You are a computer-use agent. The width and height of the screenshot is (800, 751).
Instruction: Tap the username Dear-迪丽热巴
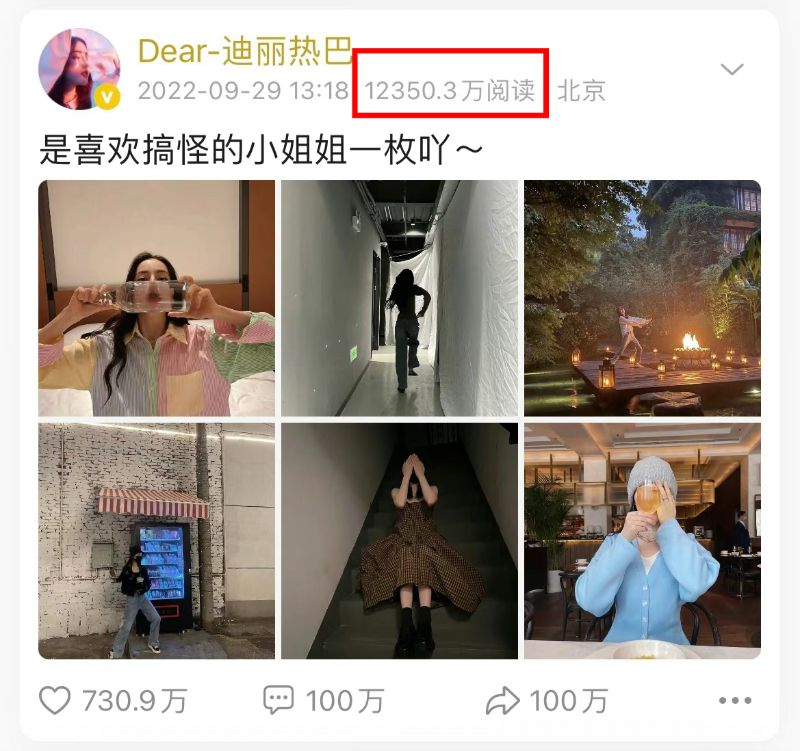point(245,49)
